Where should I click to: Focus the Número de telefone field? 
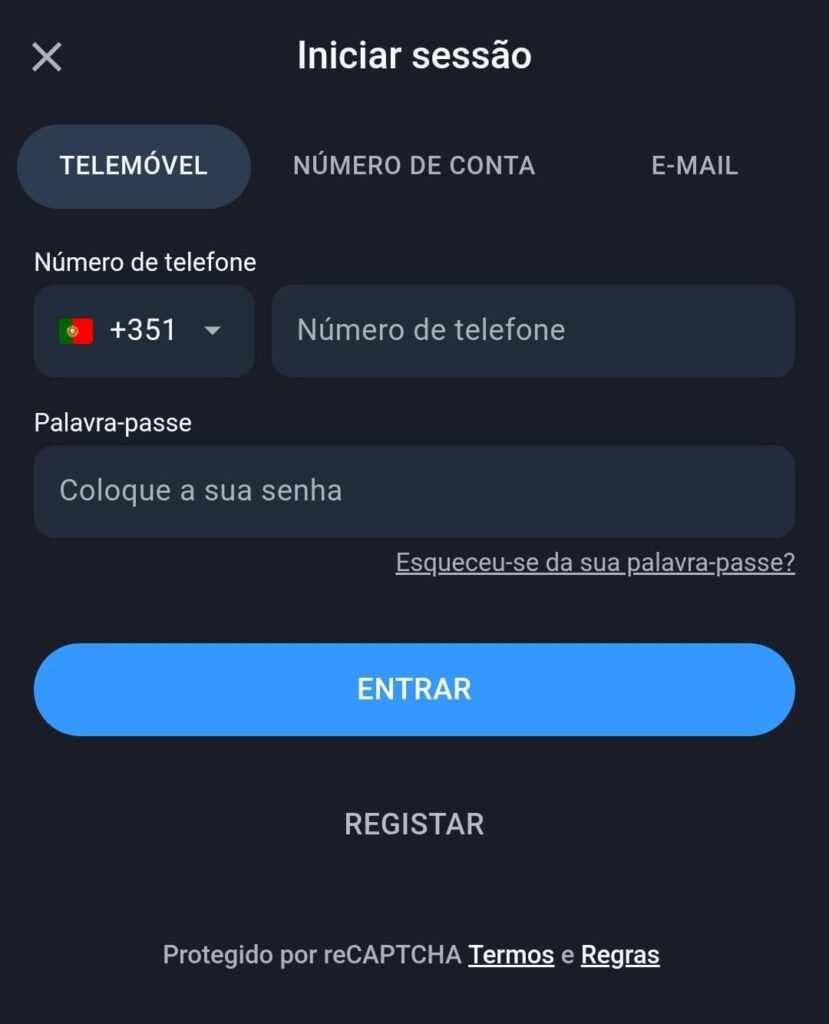[533, 331]
